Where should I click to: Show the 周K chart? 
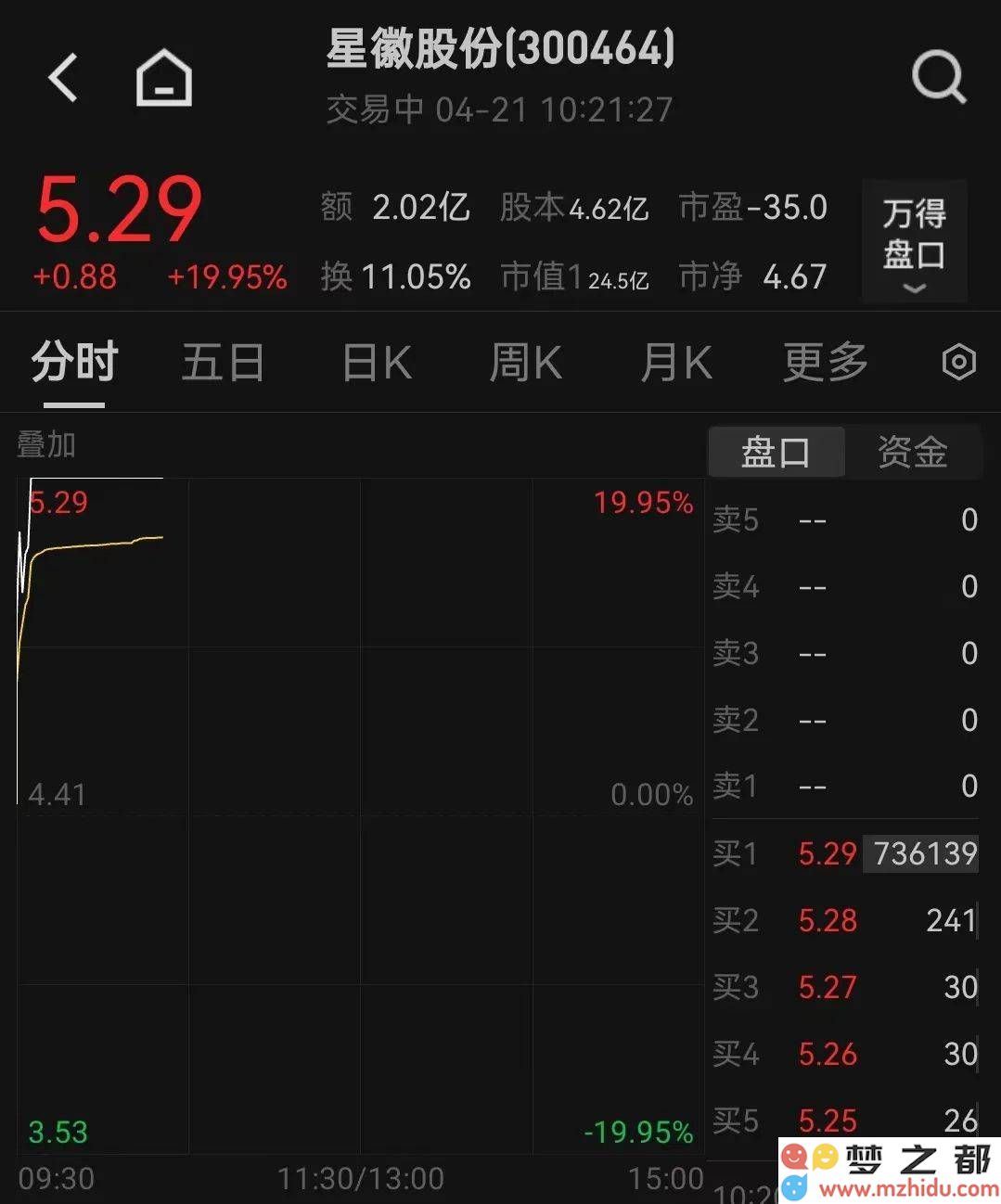(525, 363)
